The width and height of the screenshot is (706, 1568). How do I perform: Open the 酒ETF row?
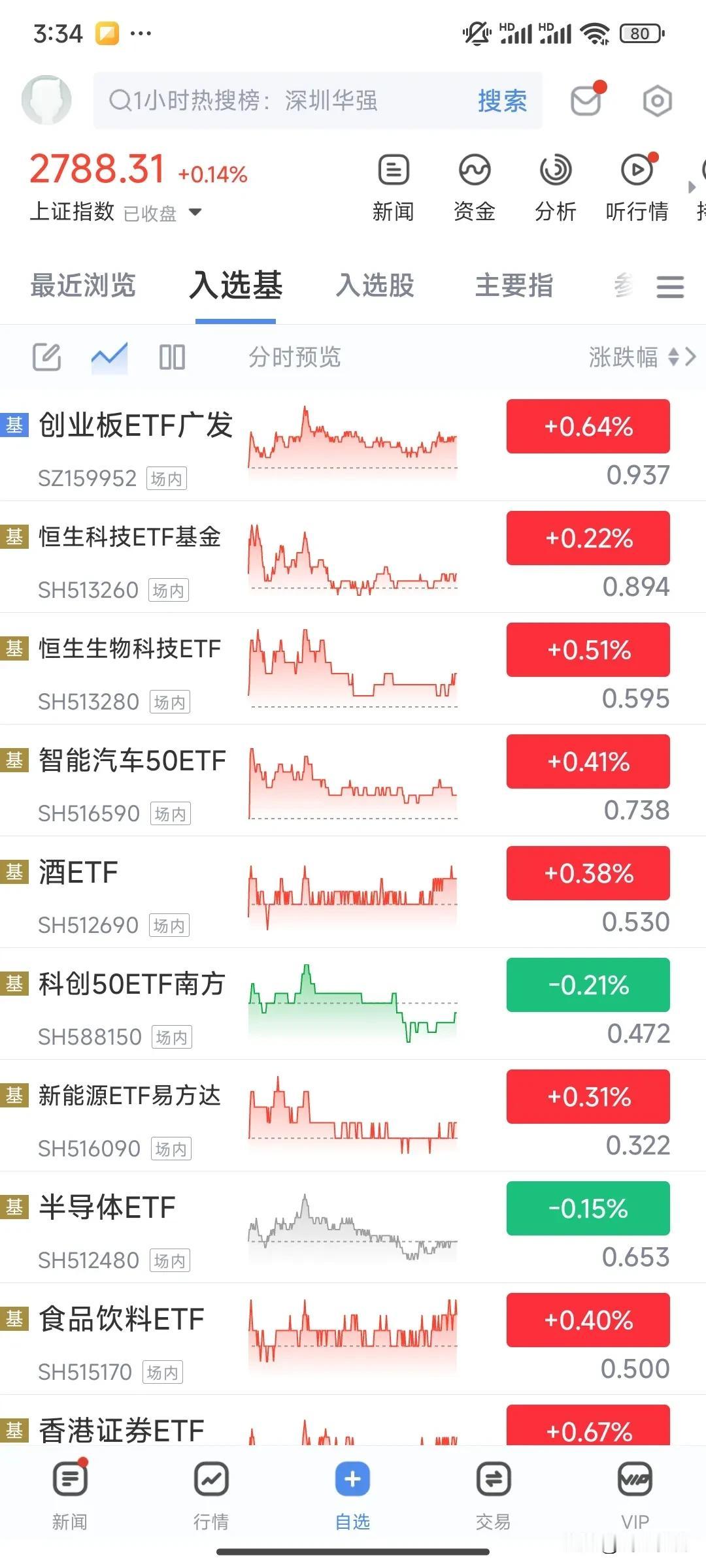[78, 873]
